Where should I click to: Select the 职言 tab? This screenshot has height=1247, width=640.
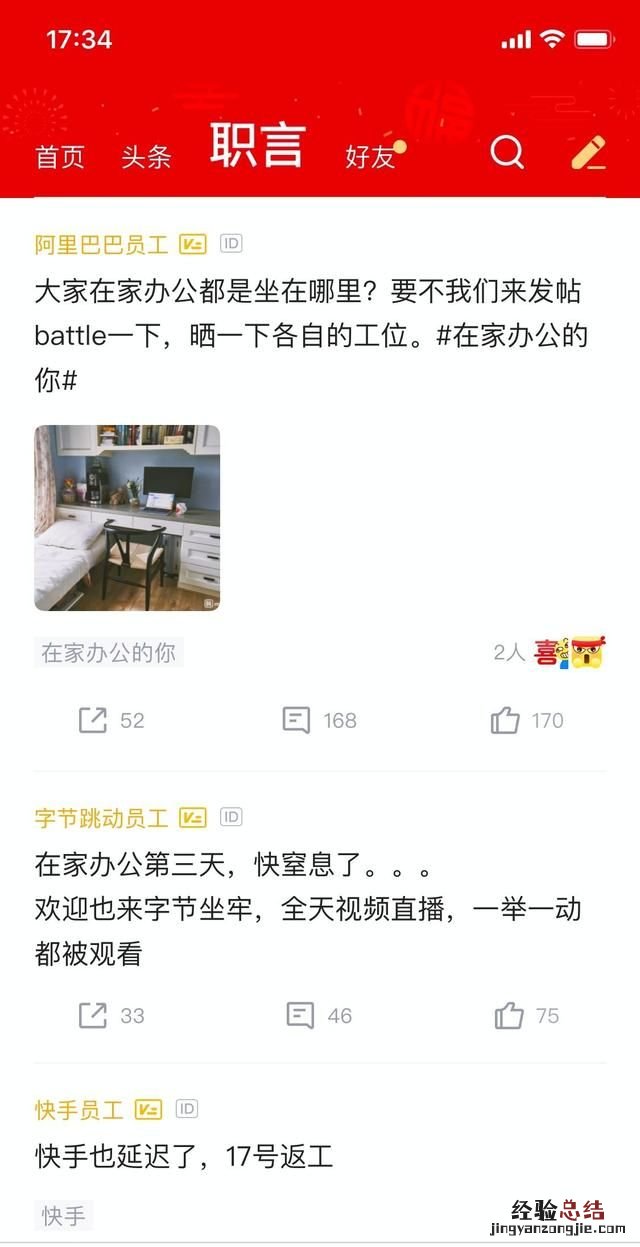click(x=257, y=146)
